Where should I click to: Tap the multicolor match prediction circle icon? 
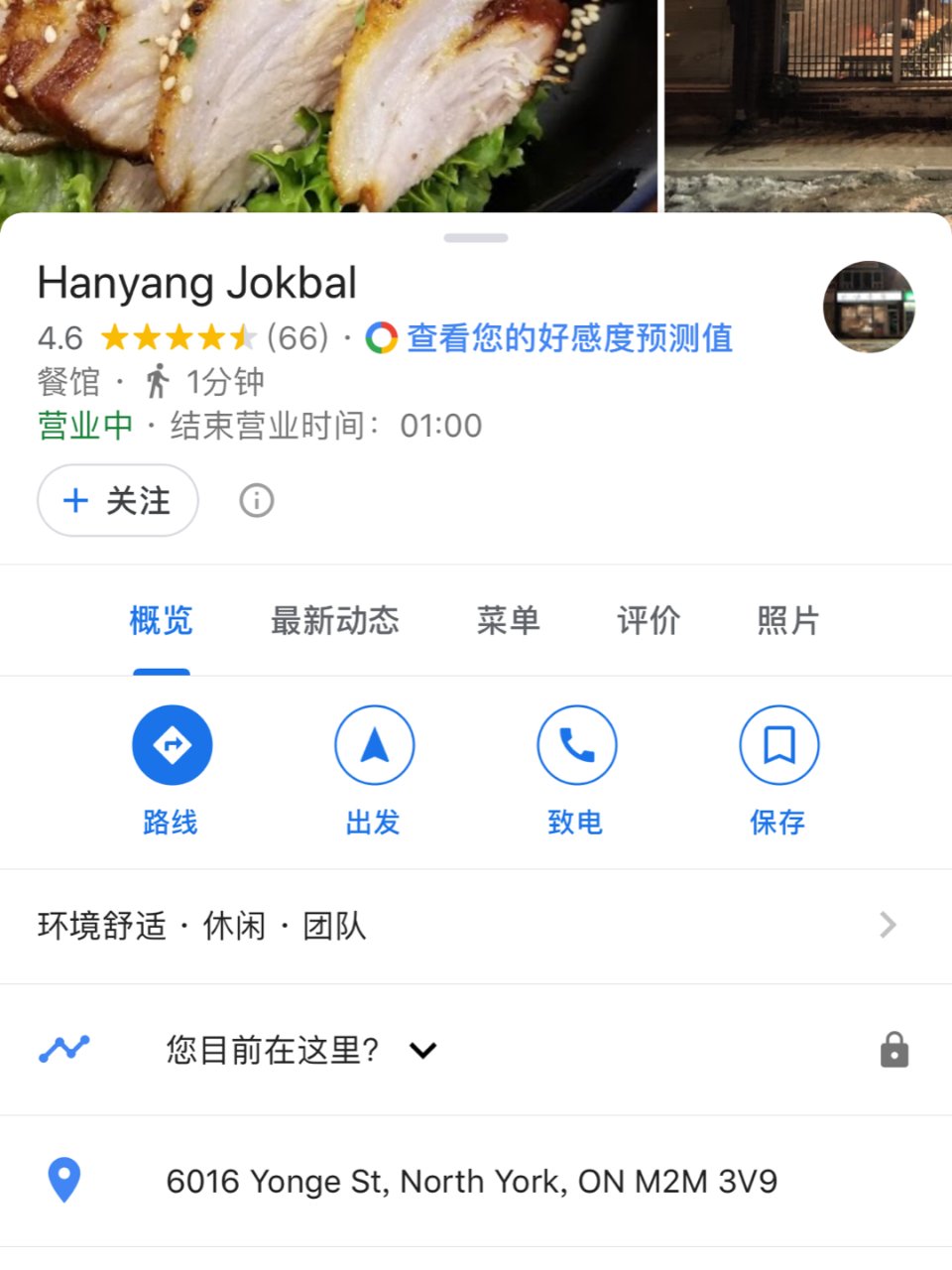[383, 337]
